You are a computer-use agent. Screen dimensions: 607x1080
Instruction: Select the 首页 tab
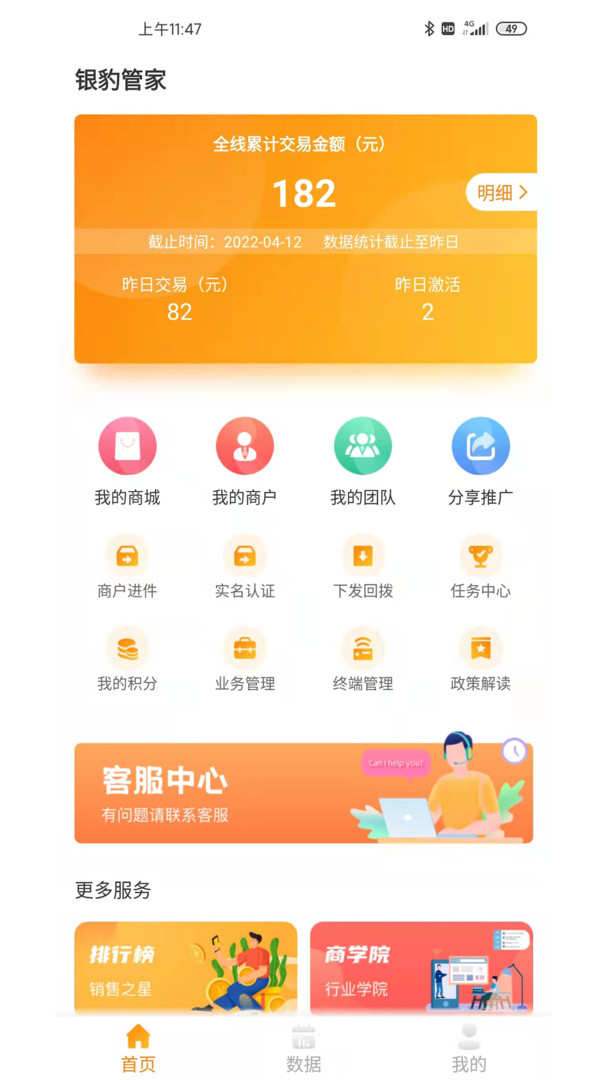138,1048
